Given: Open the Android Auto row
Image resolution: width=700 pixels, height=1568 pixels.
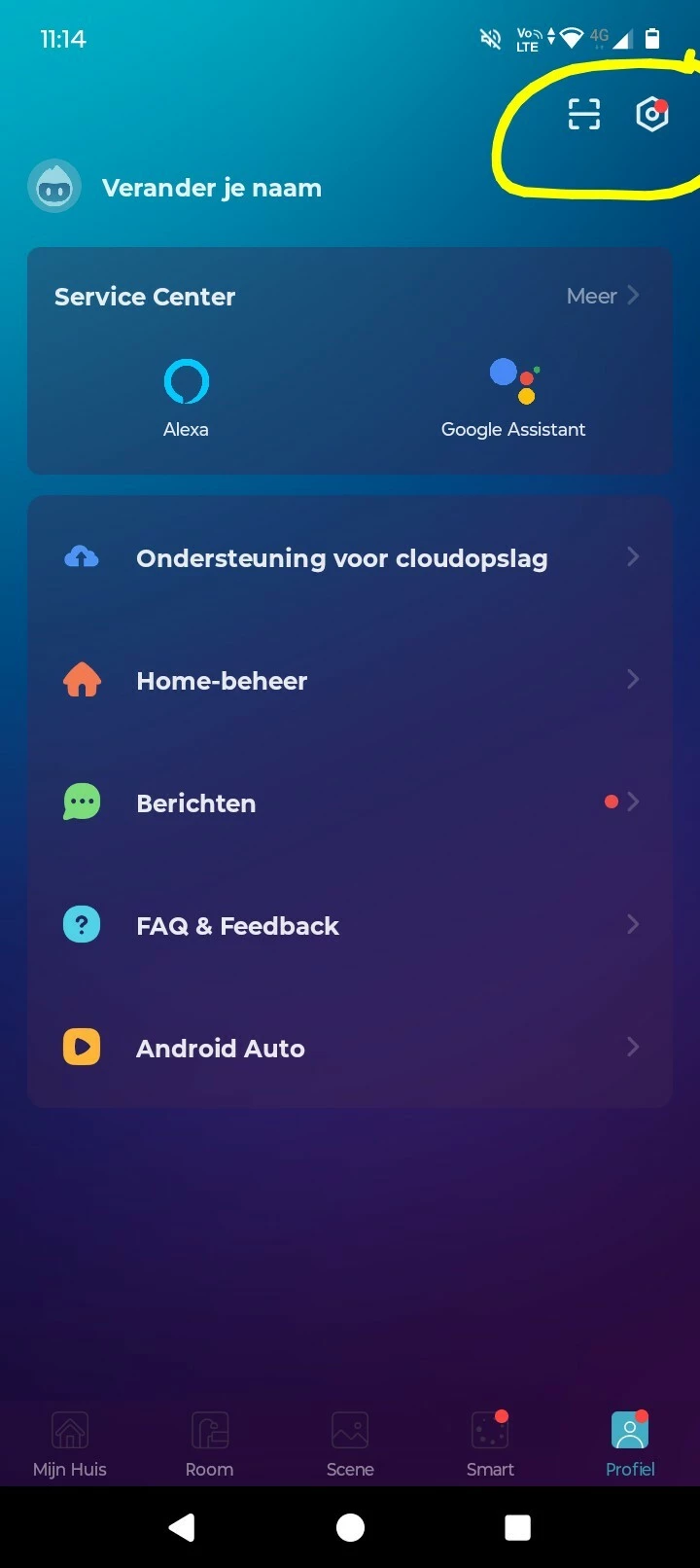Looking at the screenshot, I should coord(350,1049).
